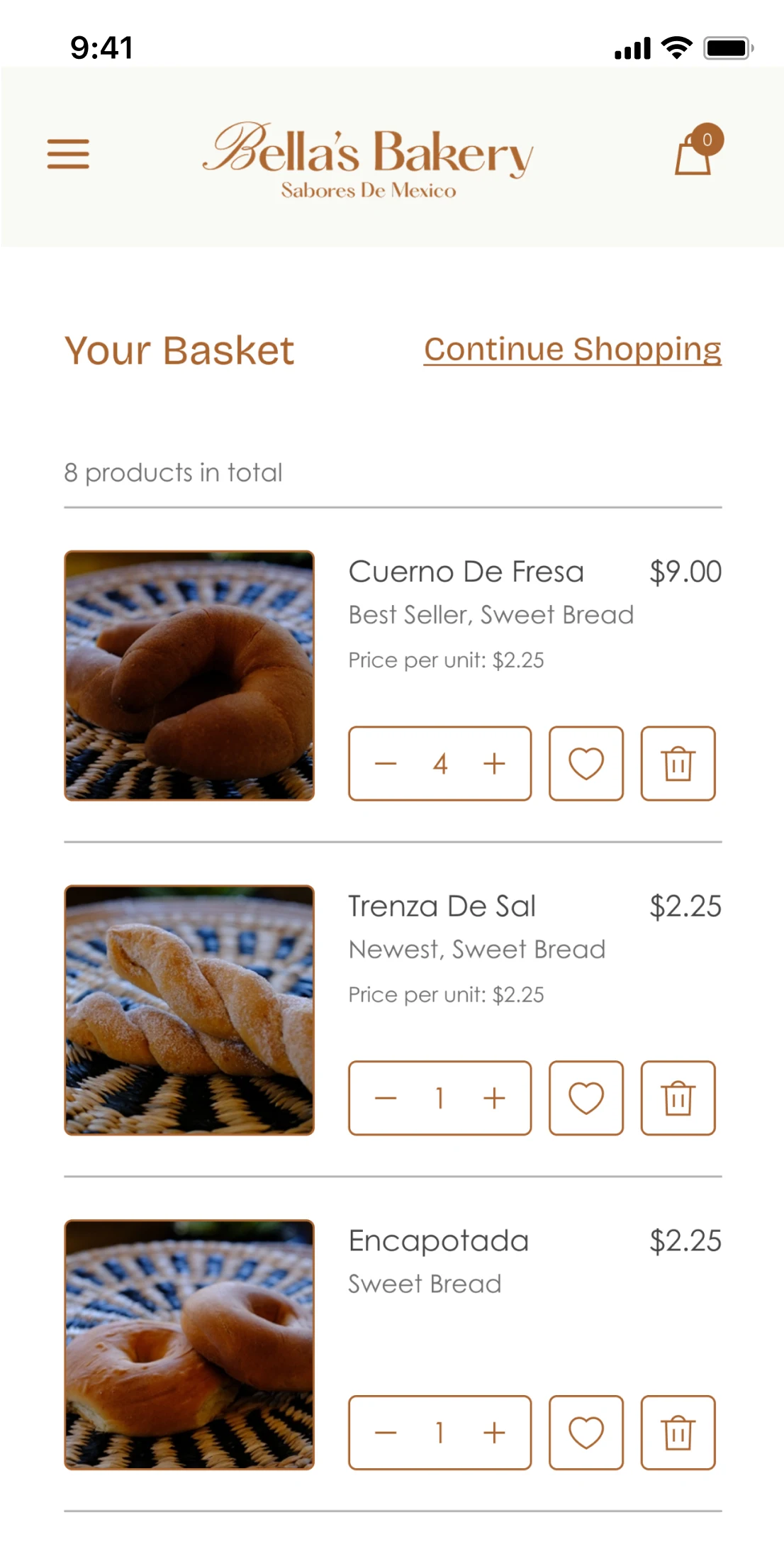Follow the Continue Shopping link
784x1549 pixels.
click(x=572, y=350)
